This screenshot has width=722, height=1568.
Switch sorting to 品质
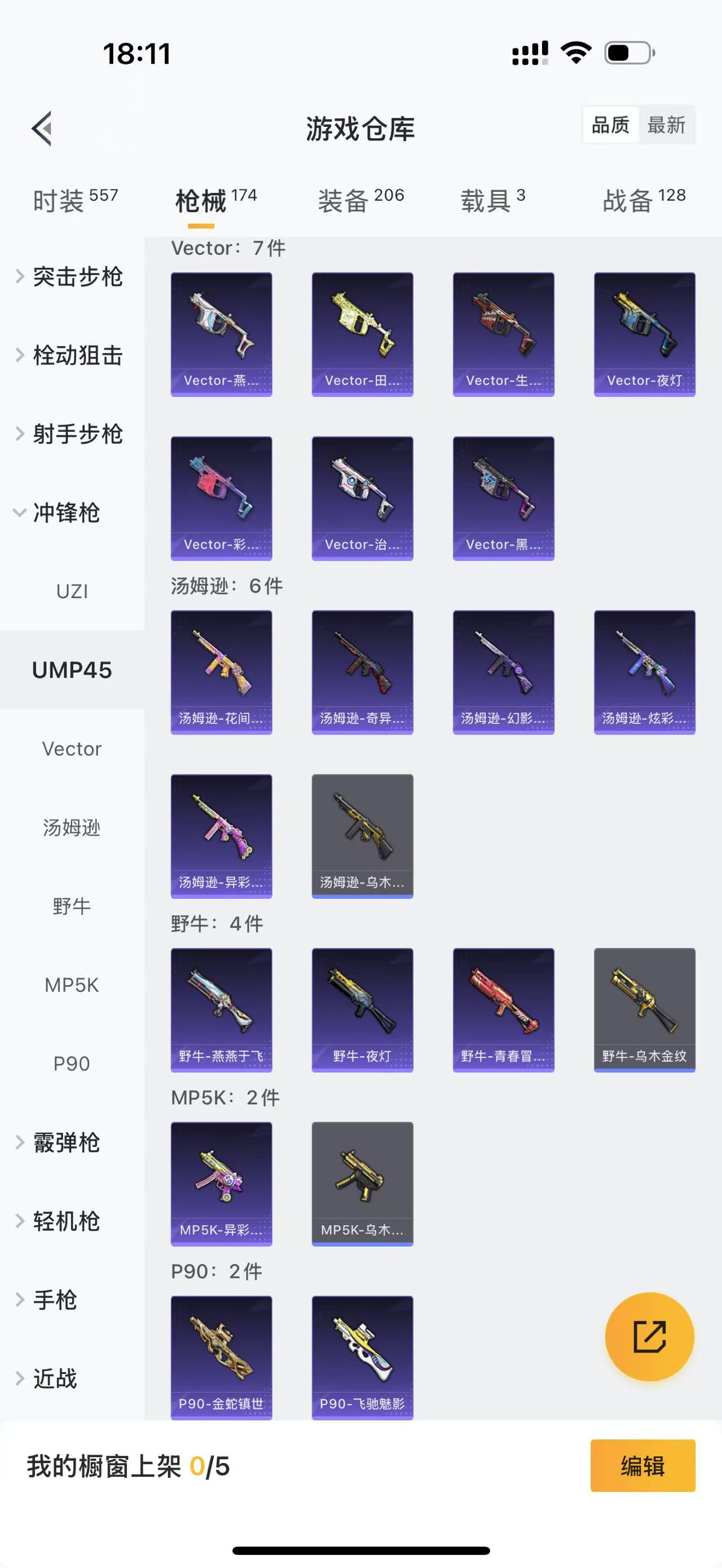[610, 125]
